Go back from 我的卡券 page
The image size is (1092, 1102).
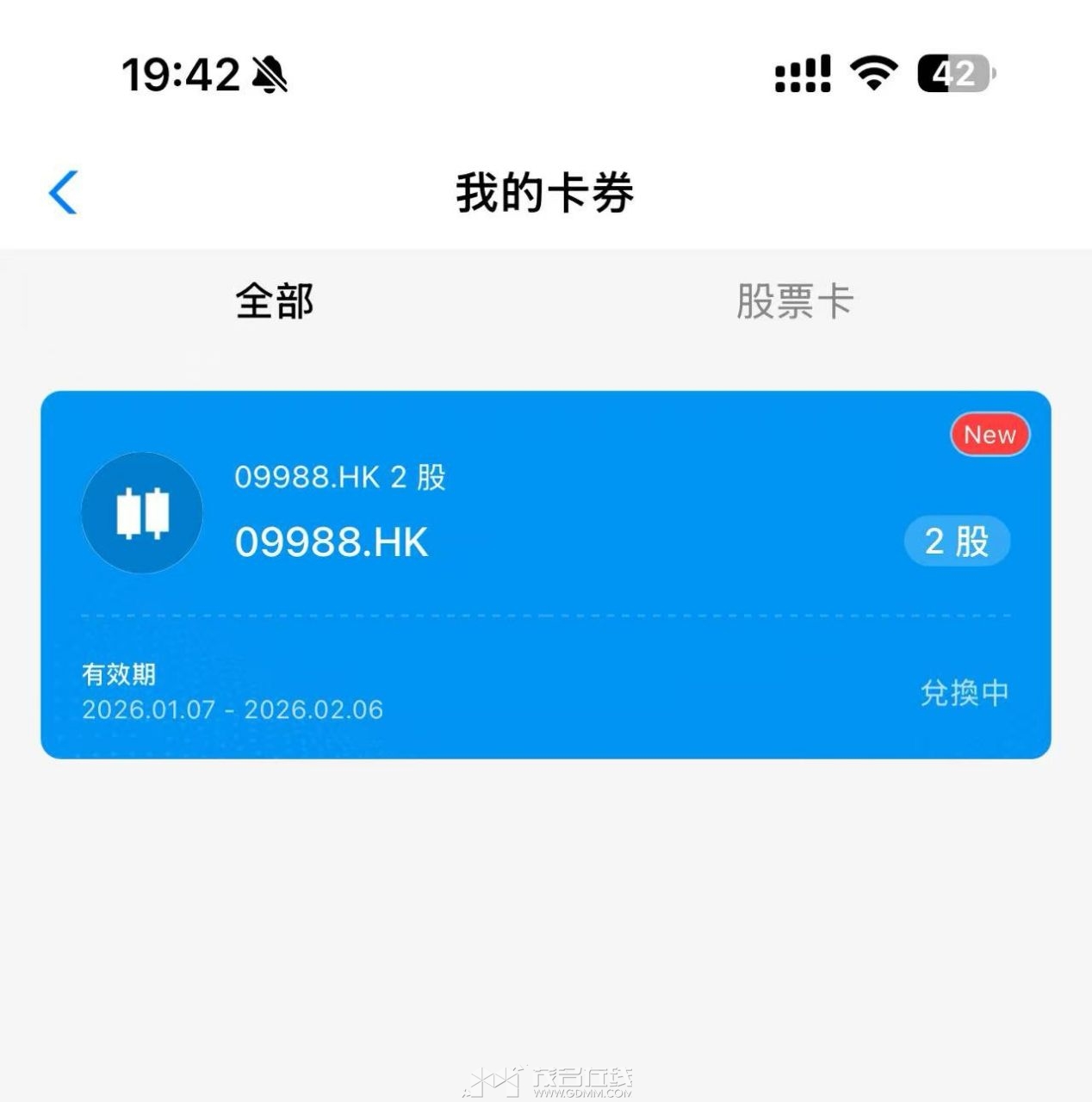pyautogui.click(x=63, y=192)
